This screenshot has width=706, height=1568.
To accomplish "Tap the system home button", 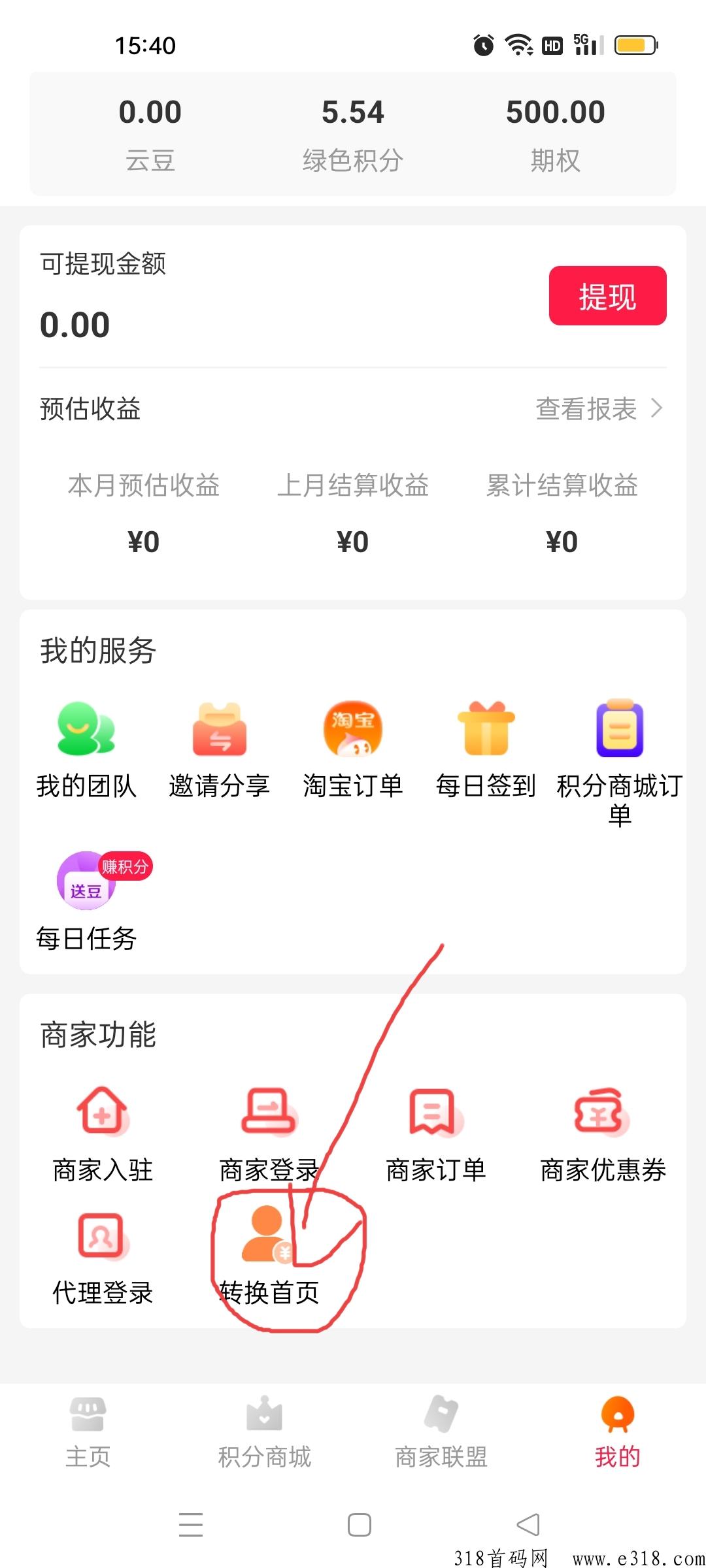I will (360, 1525).
